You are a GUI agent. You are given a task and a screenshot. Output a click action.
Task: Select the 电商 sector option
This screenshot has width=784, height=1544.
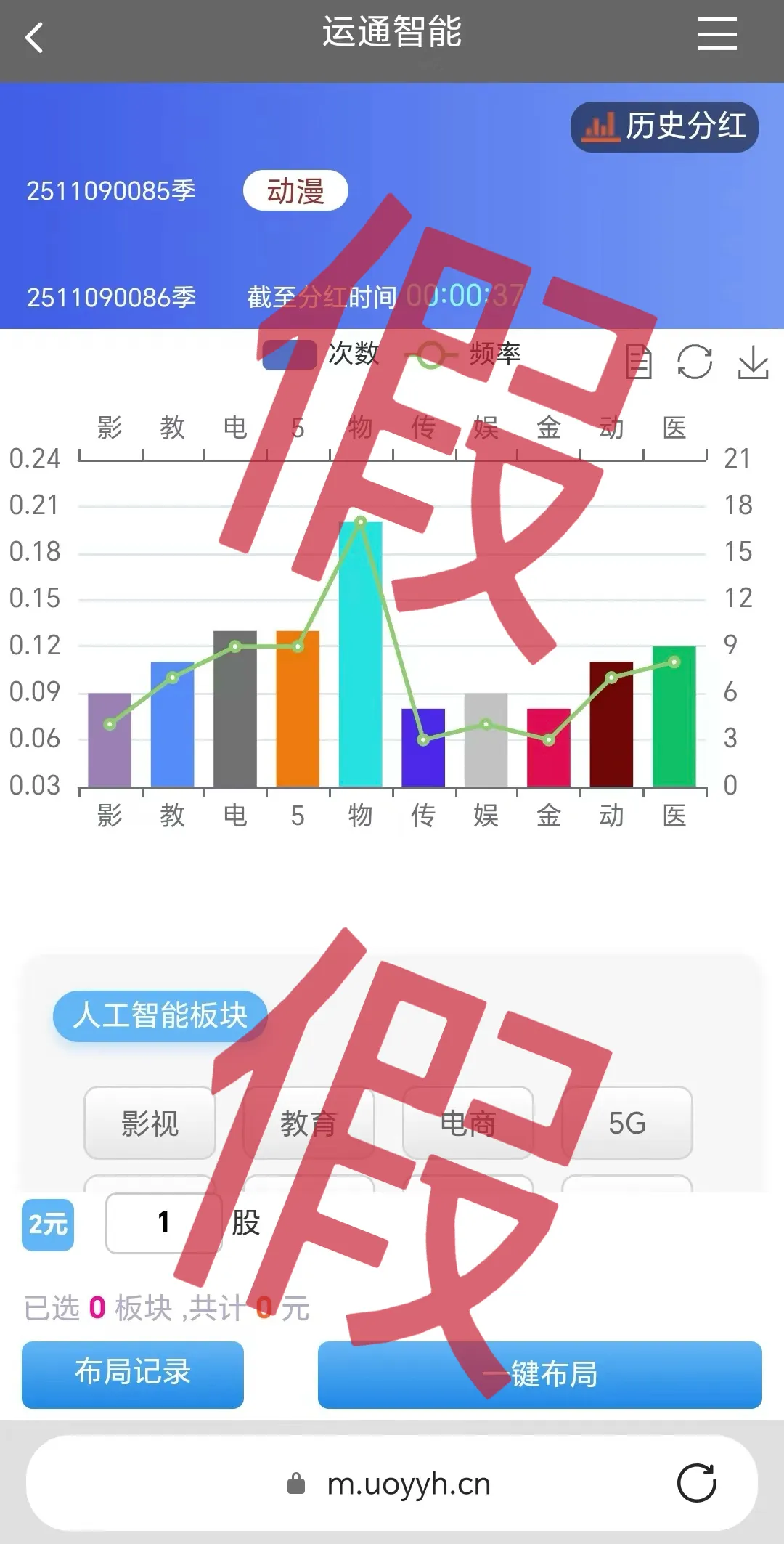pyautogui.click(x=467, y=1124)
